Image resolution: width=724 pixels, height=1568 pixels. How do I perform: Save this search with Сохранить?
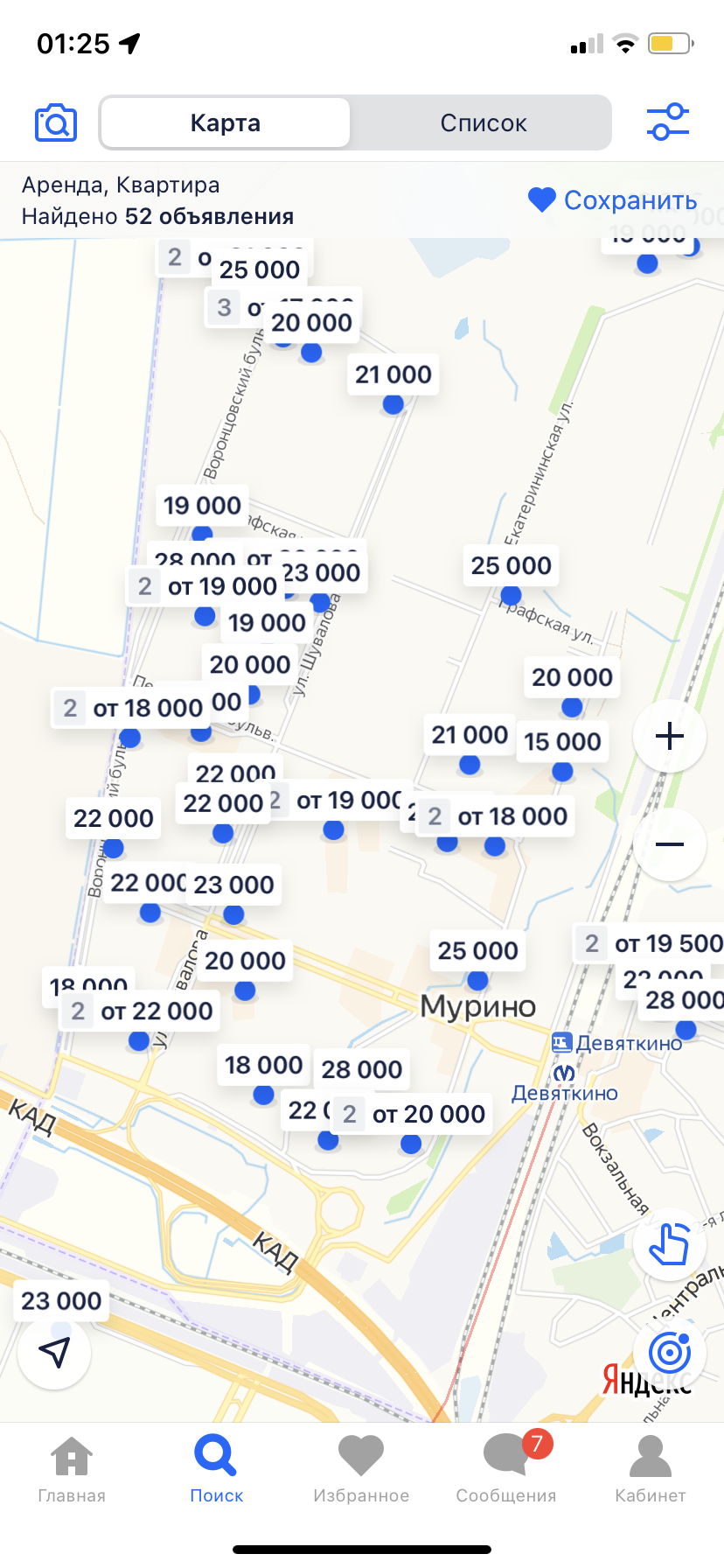click(613, 200)
